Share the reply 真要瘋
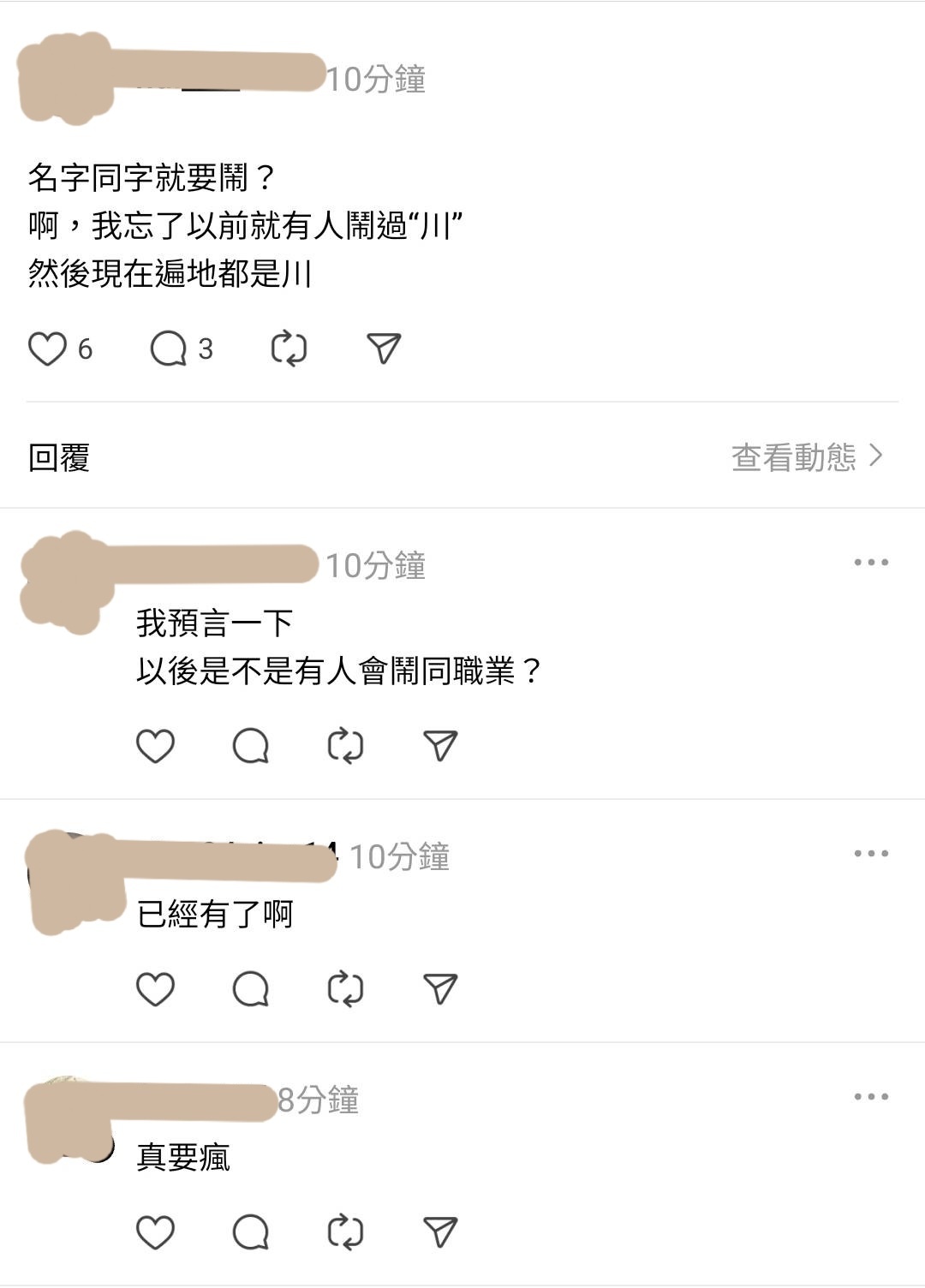This screenshot has width=925, height=1288. click(x=440, y=1232)
